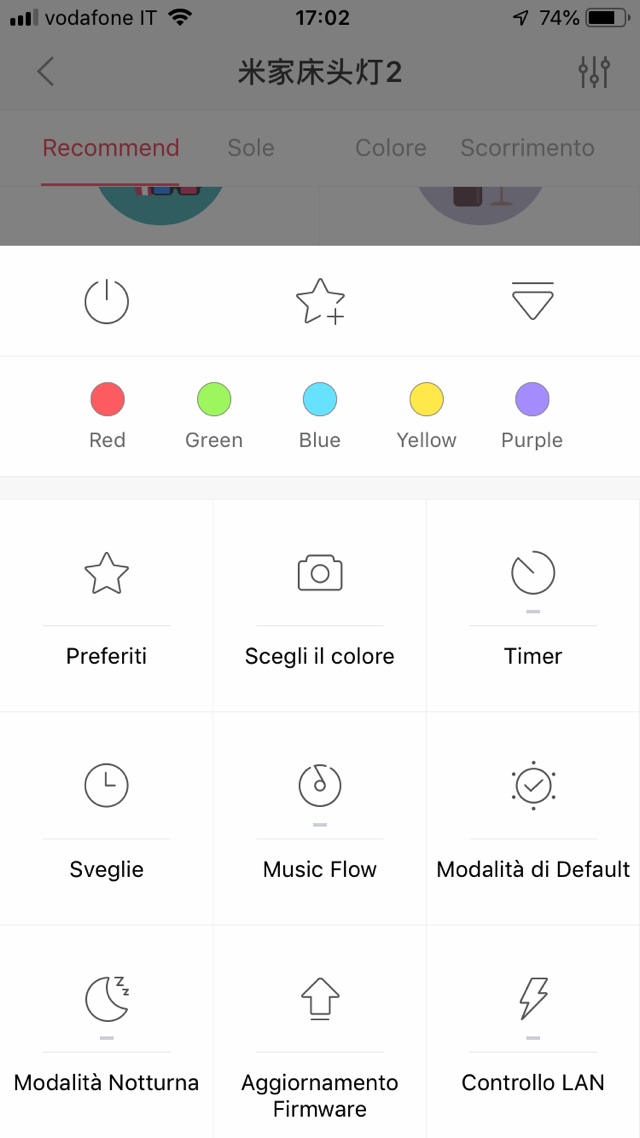This screenshot has width=640, height=1138.
Task: Switch to the Colore tab
Action: 390,148
